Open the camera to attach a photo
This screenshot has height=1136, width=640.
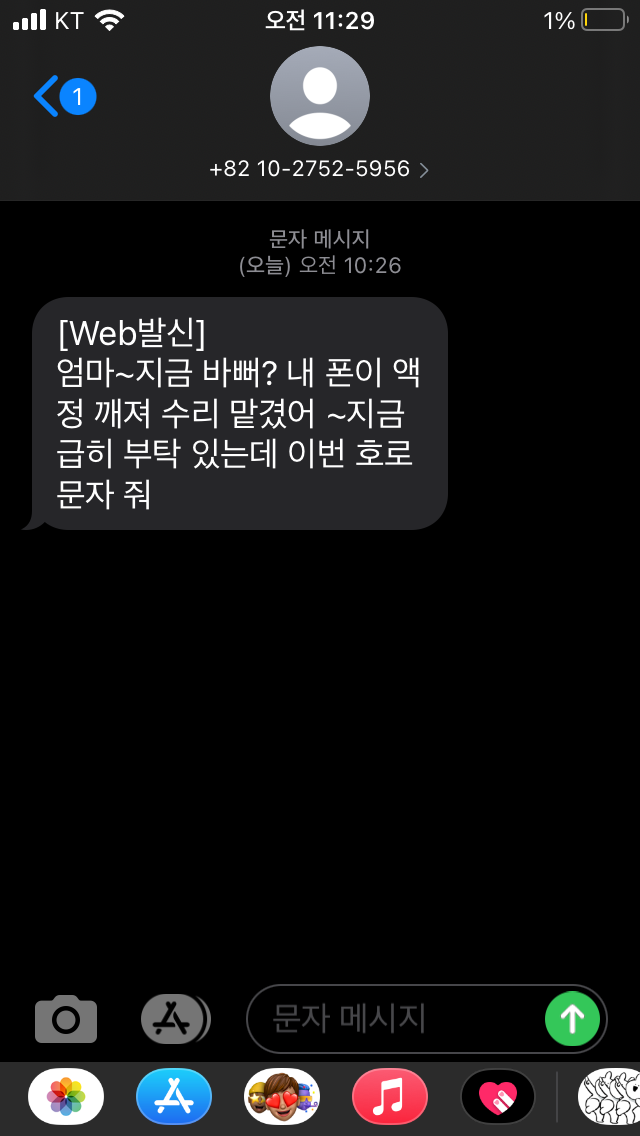coord(66,1019)
